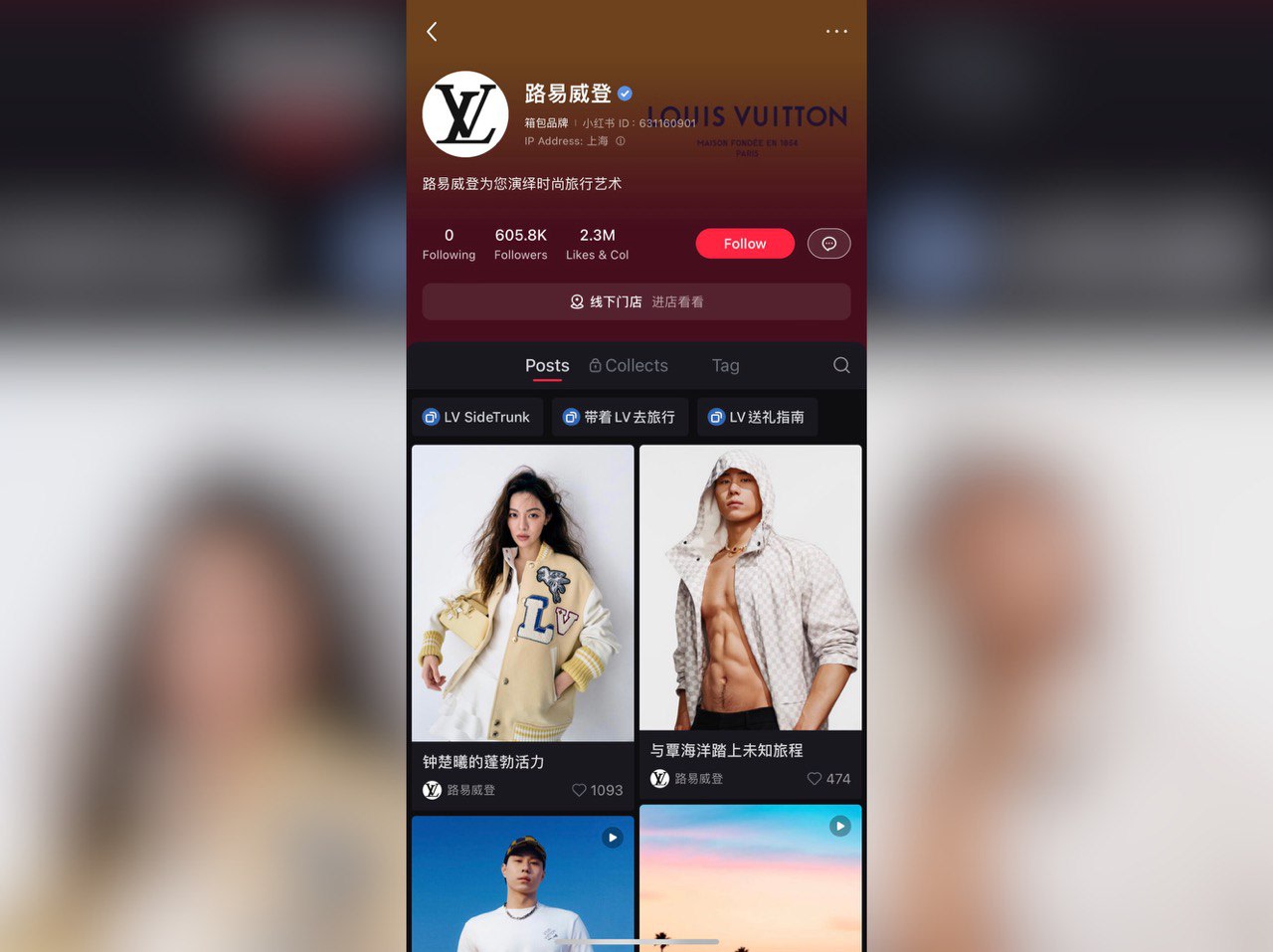This screenshot has width=1273, height=952.
Task: Open the message chat icon button
Action: coord(828,244)
